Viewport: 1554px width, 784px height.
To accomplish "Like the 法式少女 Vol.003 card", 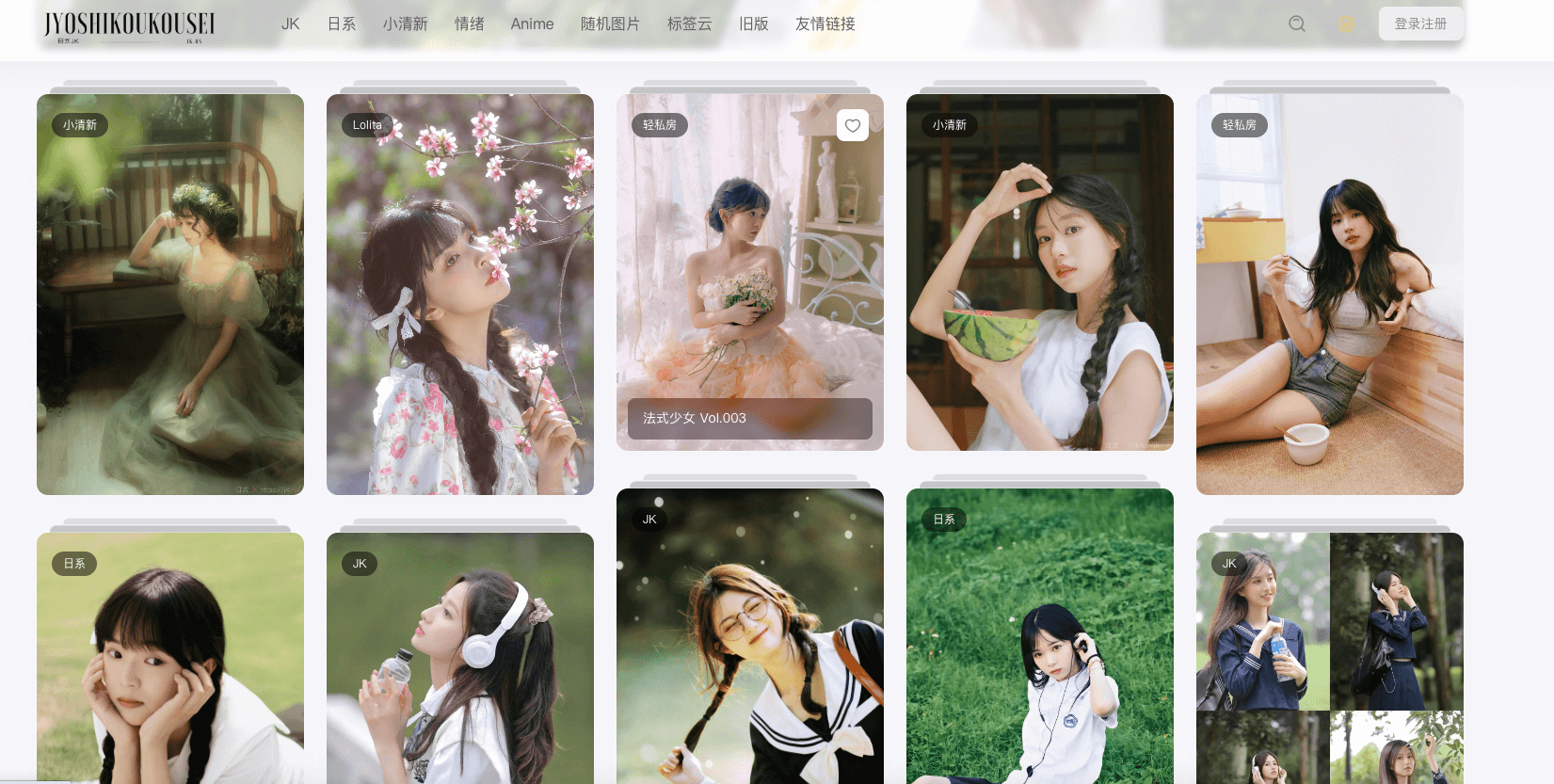I will pos(852,125).
